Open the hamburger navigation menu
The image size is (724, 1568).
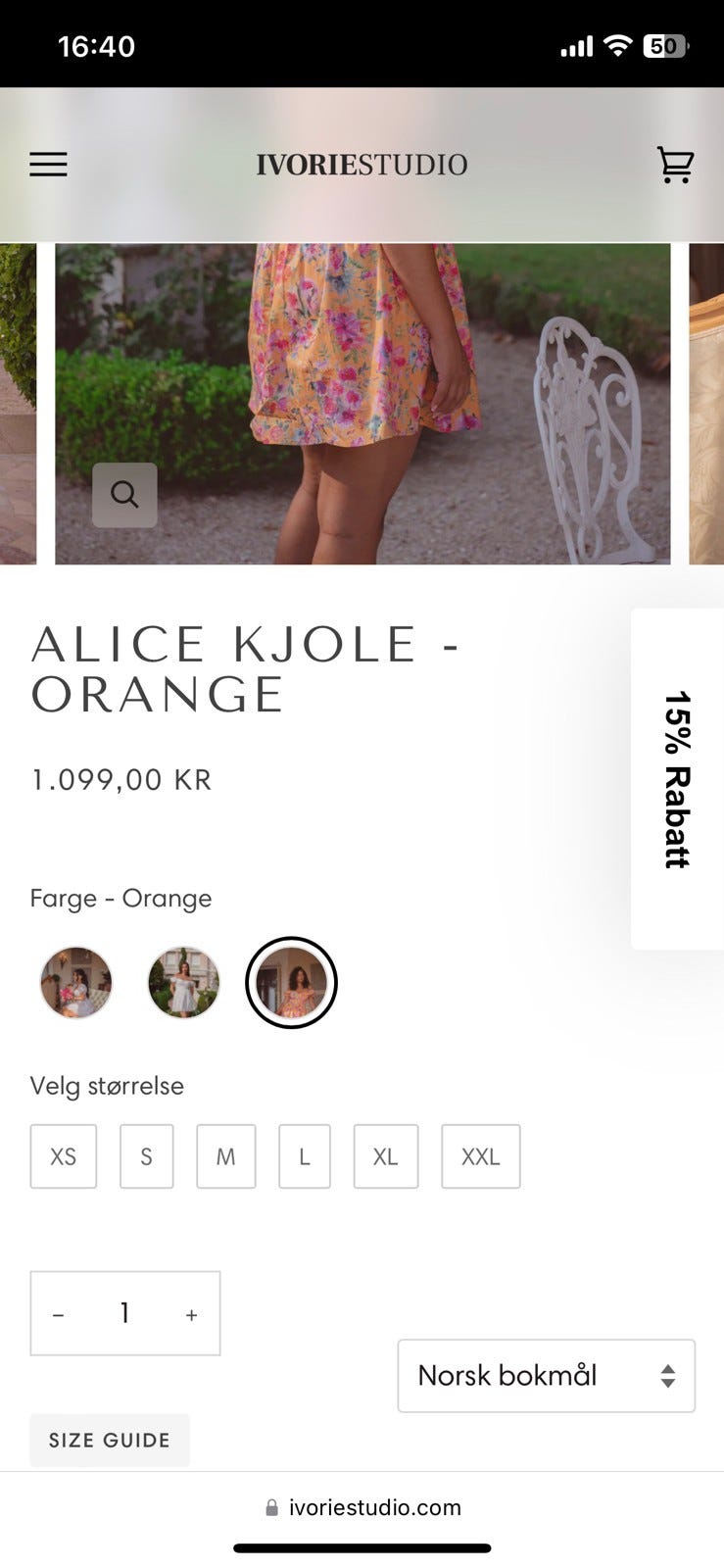(48, 164)
